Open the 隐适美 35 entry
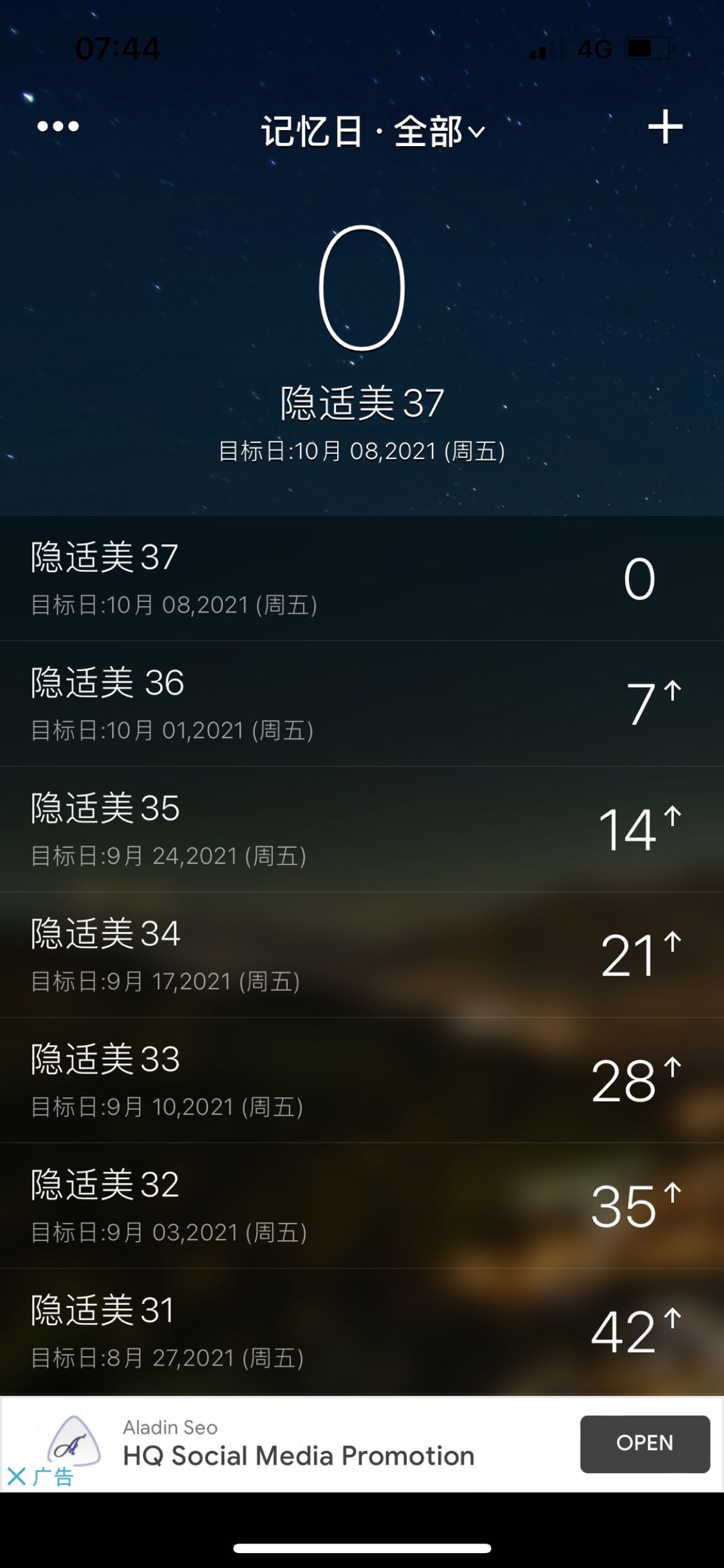This screenshot has height=1568, width=724. tap(360, 829)
